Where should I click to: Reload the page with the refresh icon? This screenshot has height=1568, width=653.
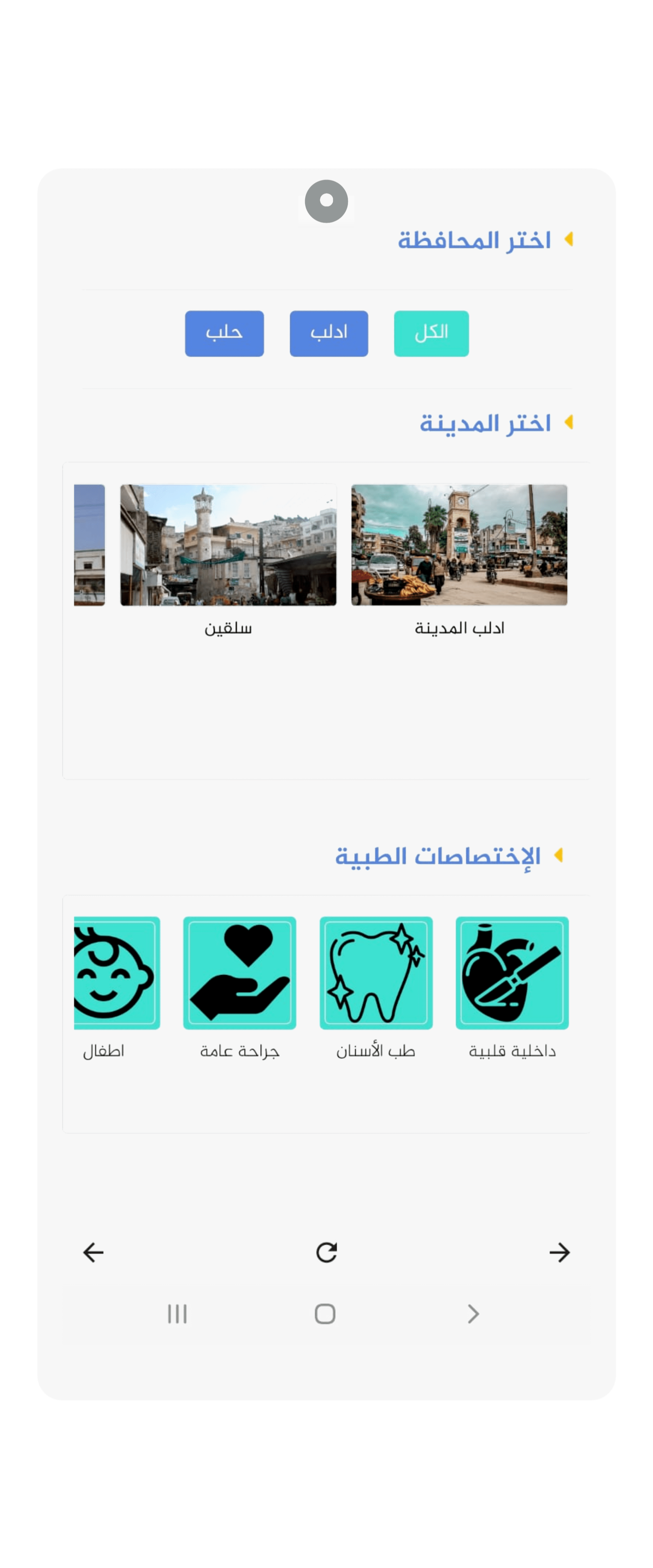click(326, 1252)
